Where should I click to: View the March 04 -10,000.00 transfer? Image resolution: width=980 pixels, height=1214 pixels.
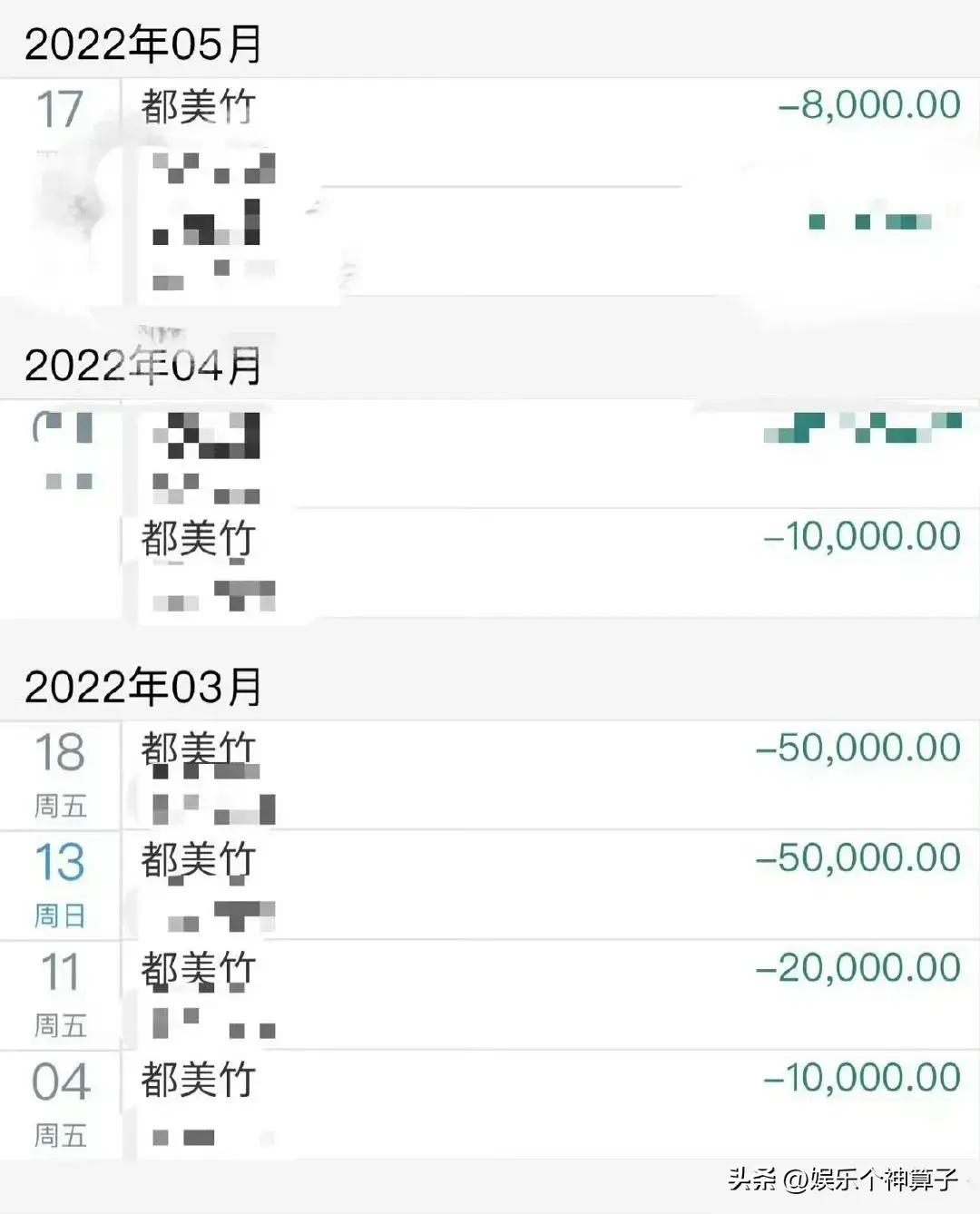coord(544,1103)
